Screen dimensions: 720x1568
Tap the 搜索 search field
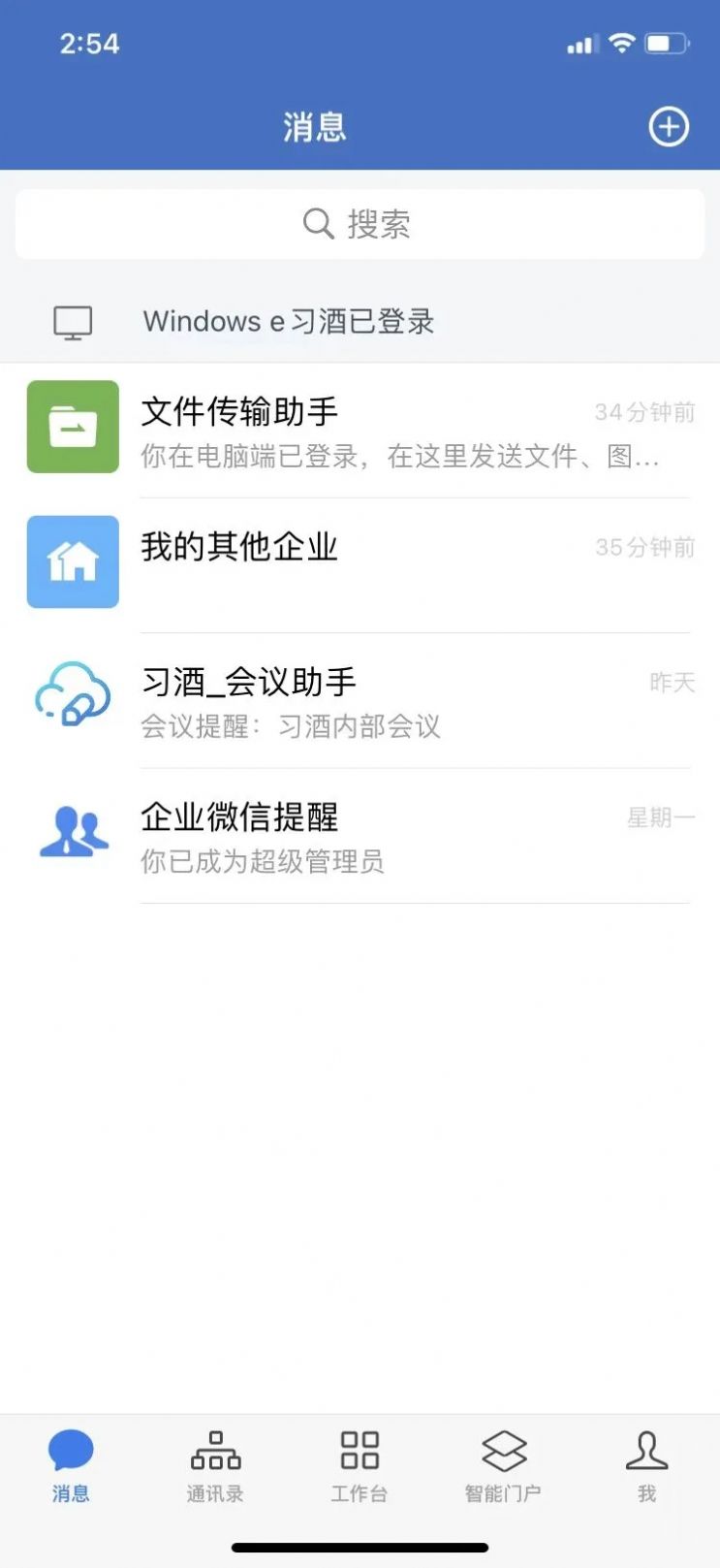point(360,224)
